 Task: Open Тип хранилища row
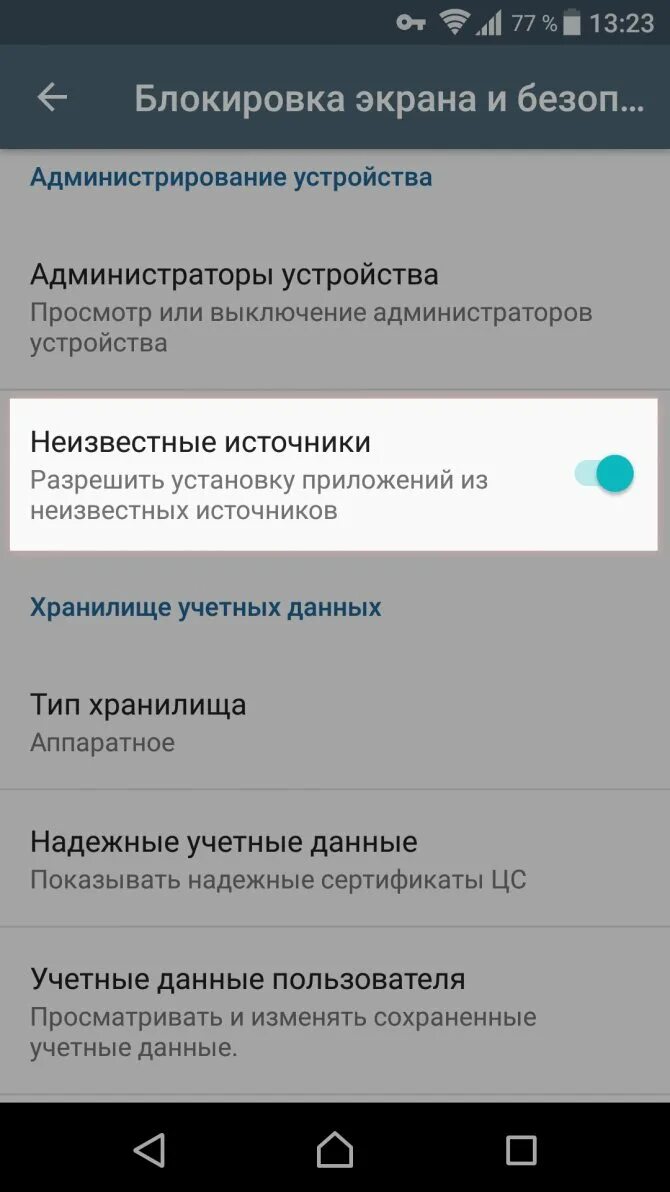click(334, 722)
